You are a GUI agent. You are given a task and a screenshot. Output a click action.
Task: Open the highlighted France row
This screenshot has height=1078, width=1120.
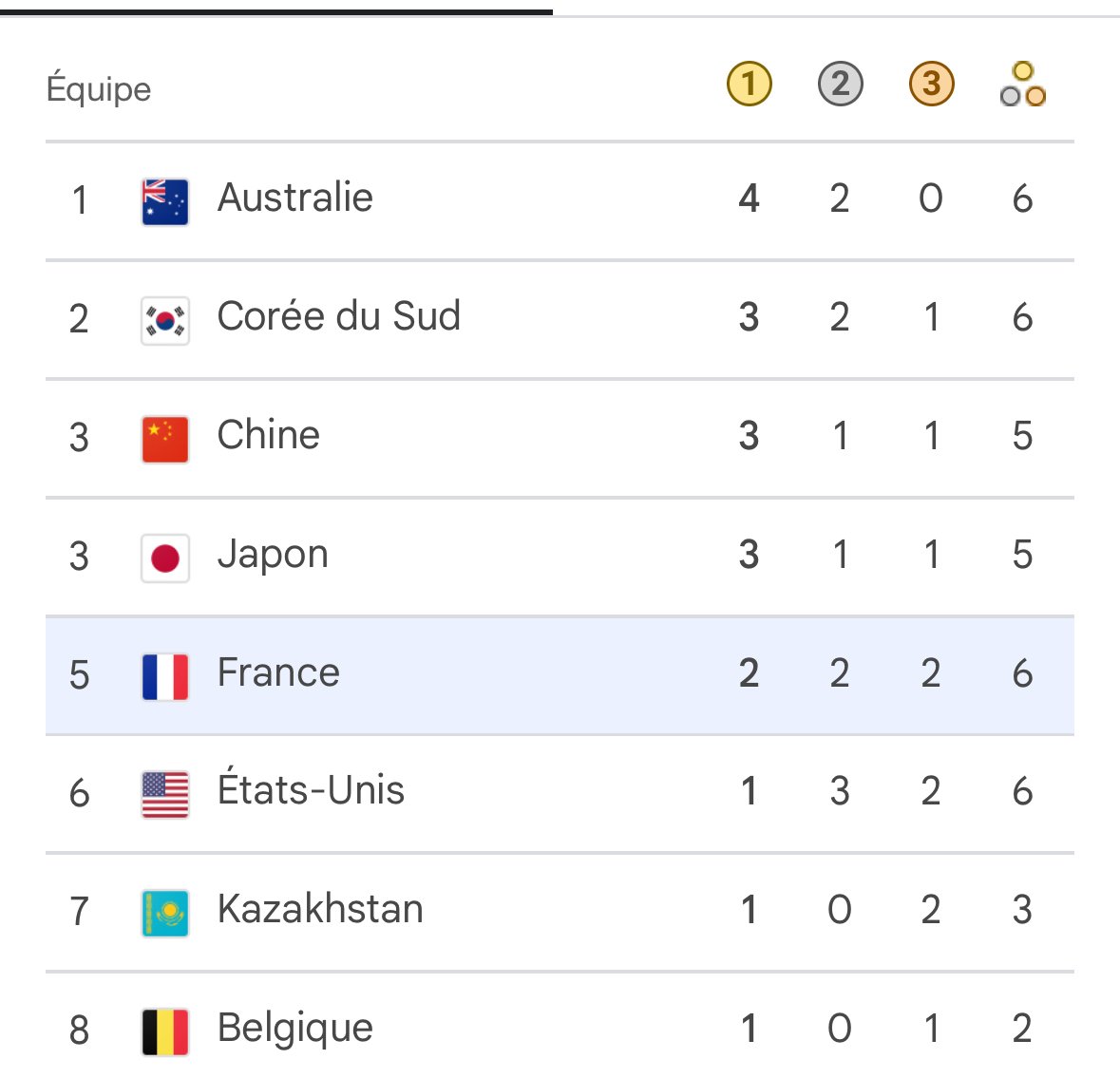click(278, 673)
